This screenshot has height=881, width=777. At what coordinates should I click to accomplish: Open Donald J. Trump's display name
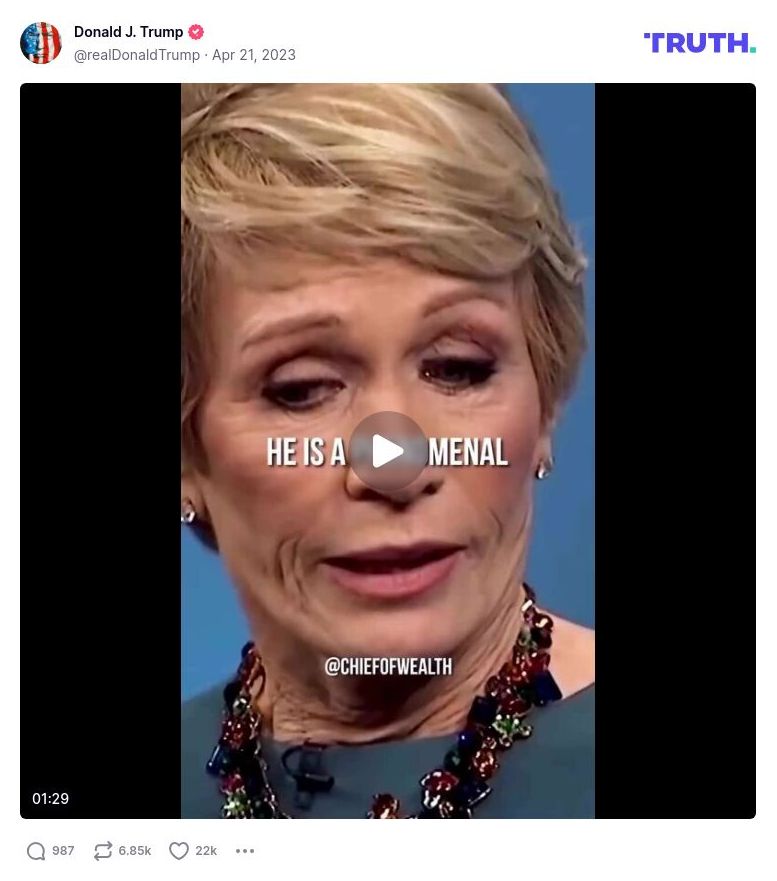pos(128,31)
